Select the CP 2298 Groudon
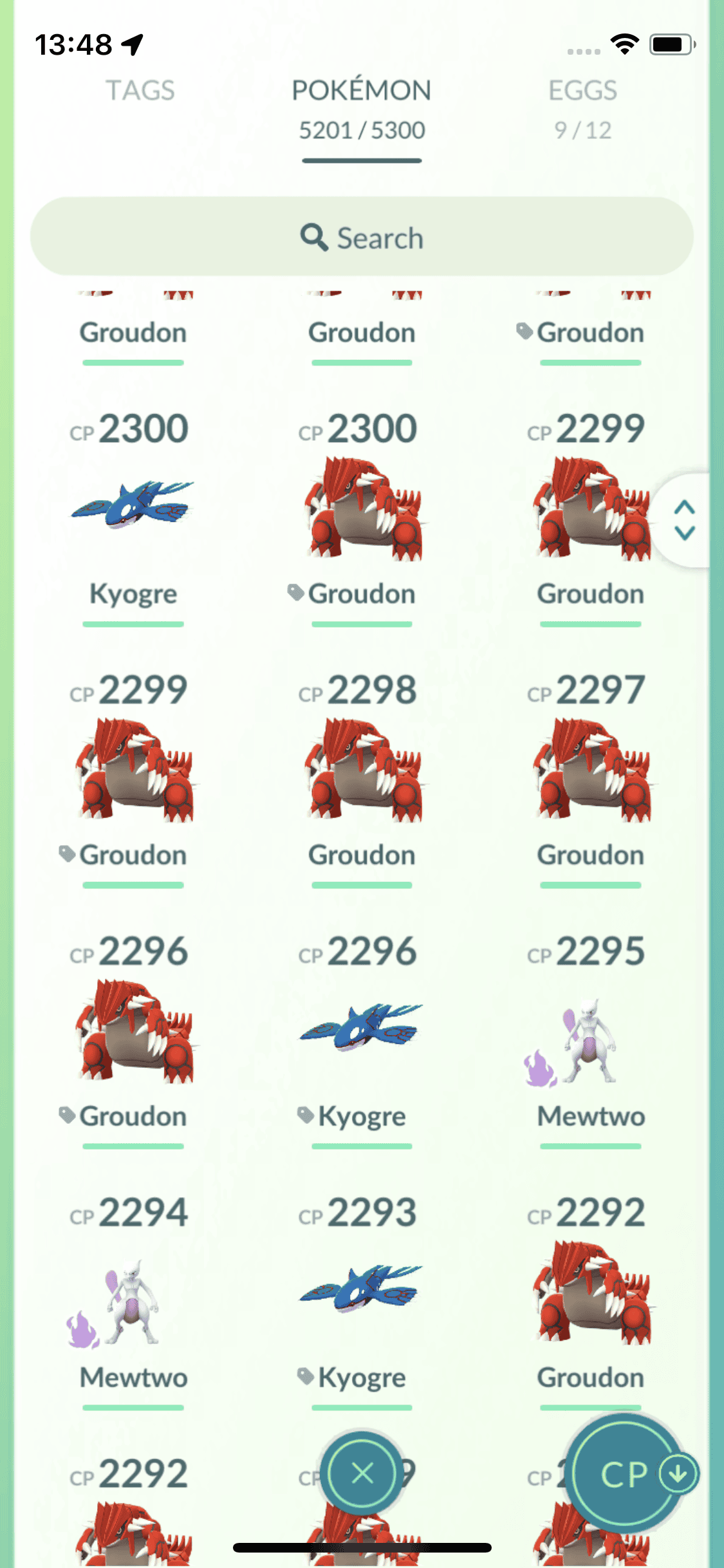Screen dimensions: 724x1568 coord(362,769)
